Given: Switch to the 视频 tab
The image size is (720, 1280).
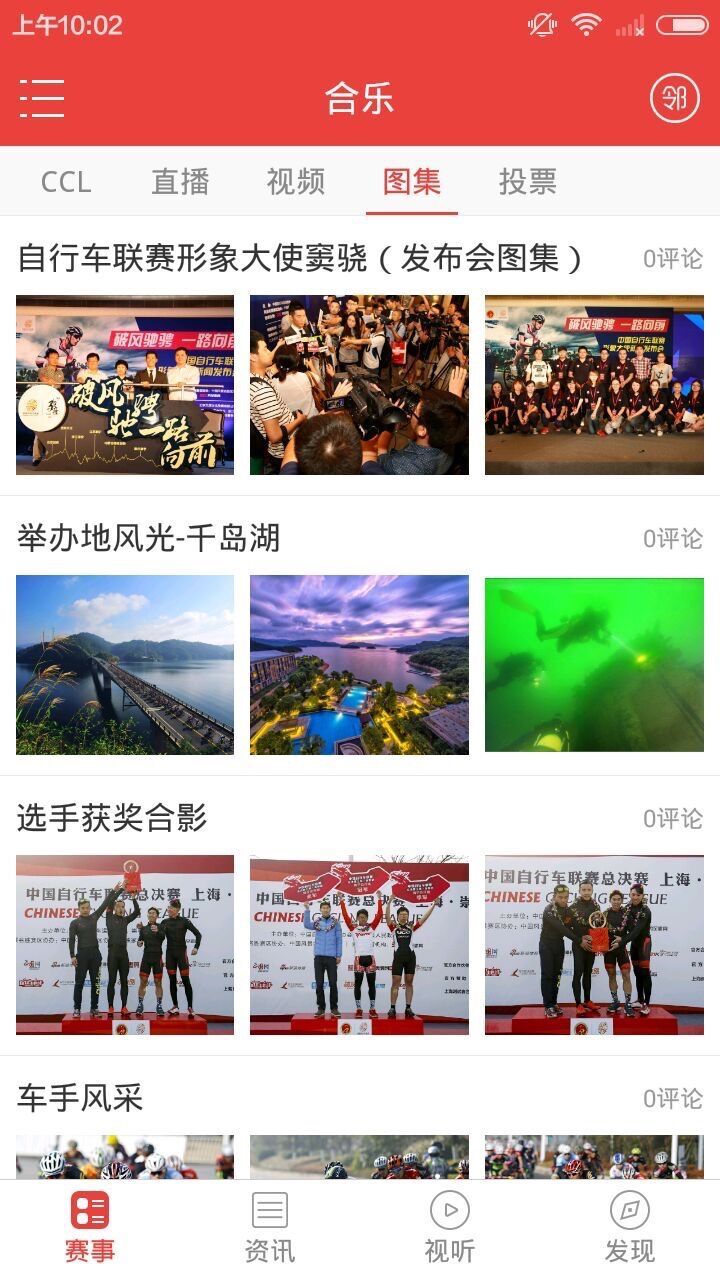Looking at the screenshot, I should tap(296, 182).
